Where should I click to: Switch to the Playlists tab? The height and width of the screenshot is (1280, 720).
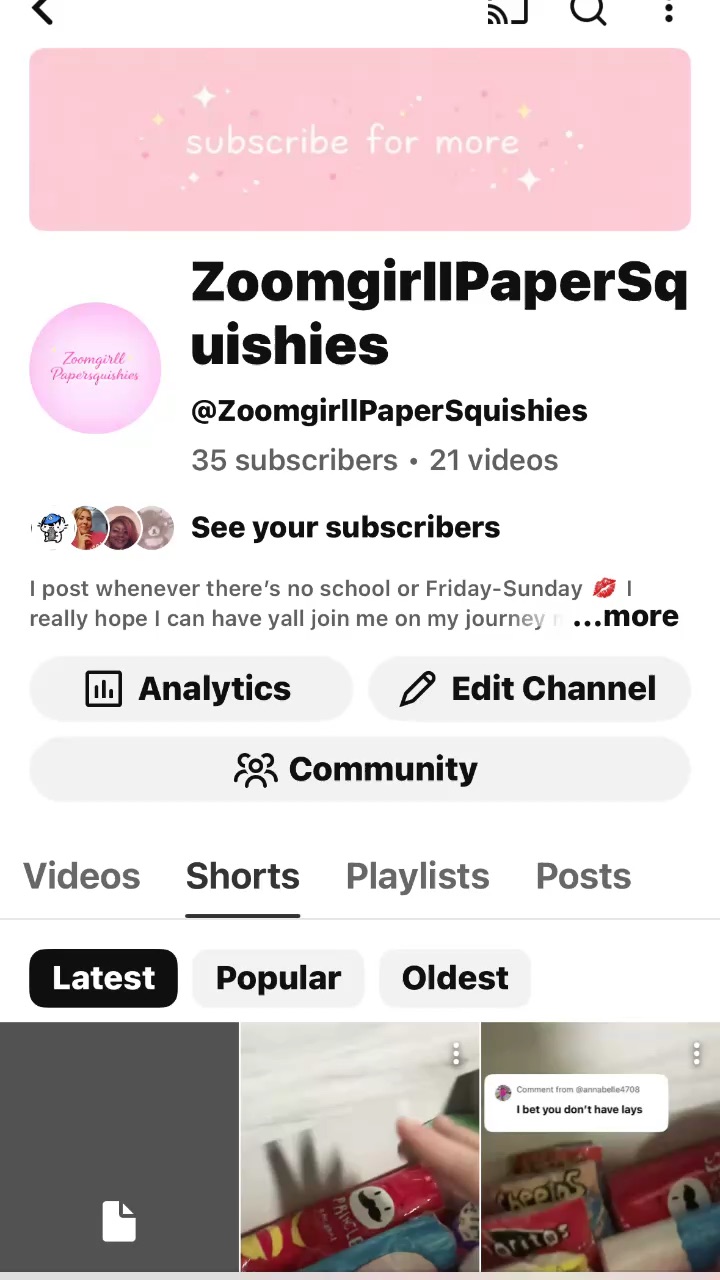pyautogui.click(x=417, y=876)
